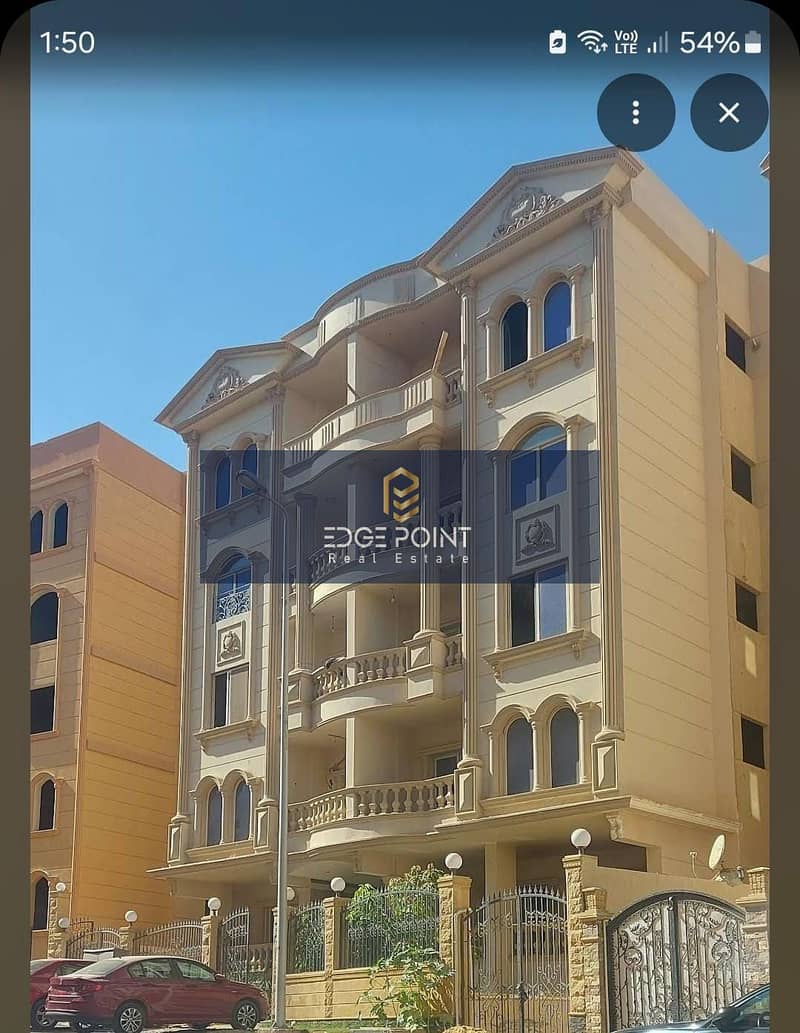Open the three-dot overflow menu

[x=636, y=112]
